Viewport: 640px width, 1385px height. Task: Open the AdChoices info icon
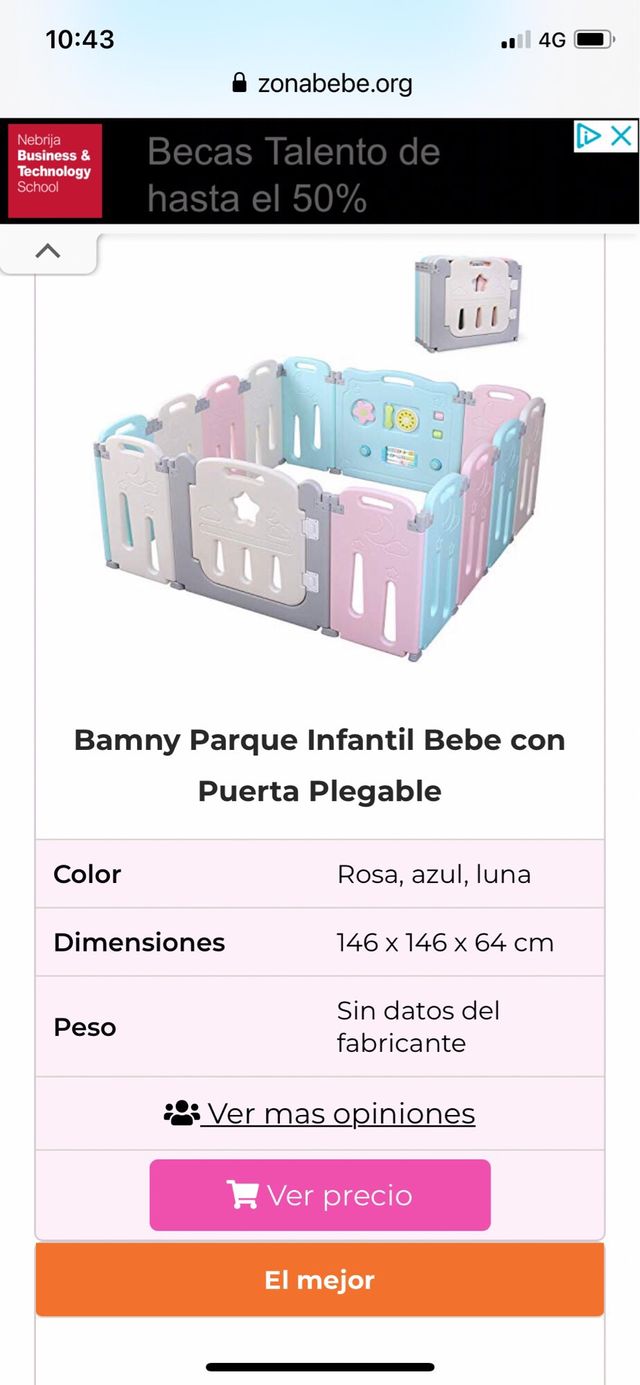(x=589, y=135)
